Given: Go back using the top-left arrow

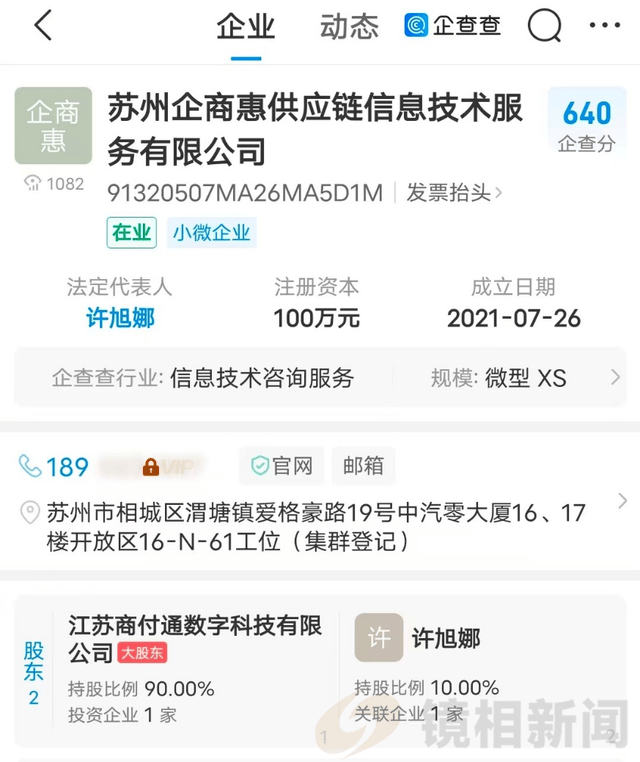Looking at the screenshot, I should [42, 26].
